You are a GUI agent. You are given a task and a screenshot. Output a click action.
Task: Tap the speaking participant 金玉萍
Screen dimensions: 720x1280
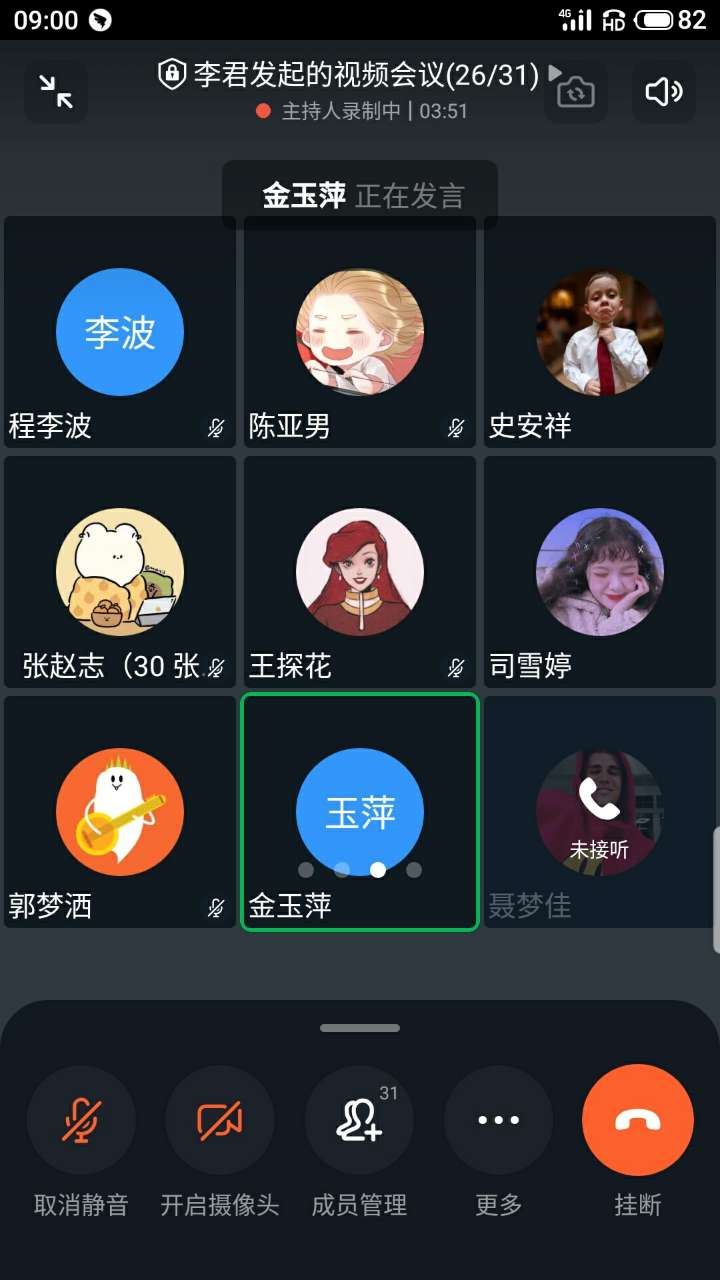[x=360, y=812]
